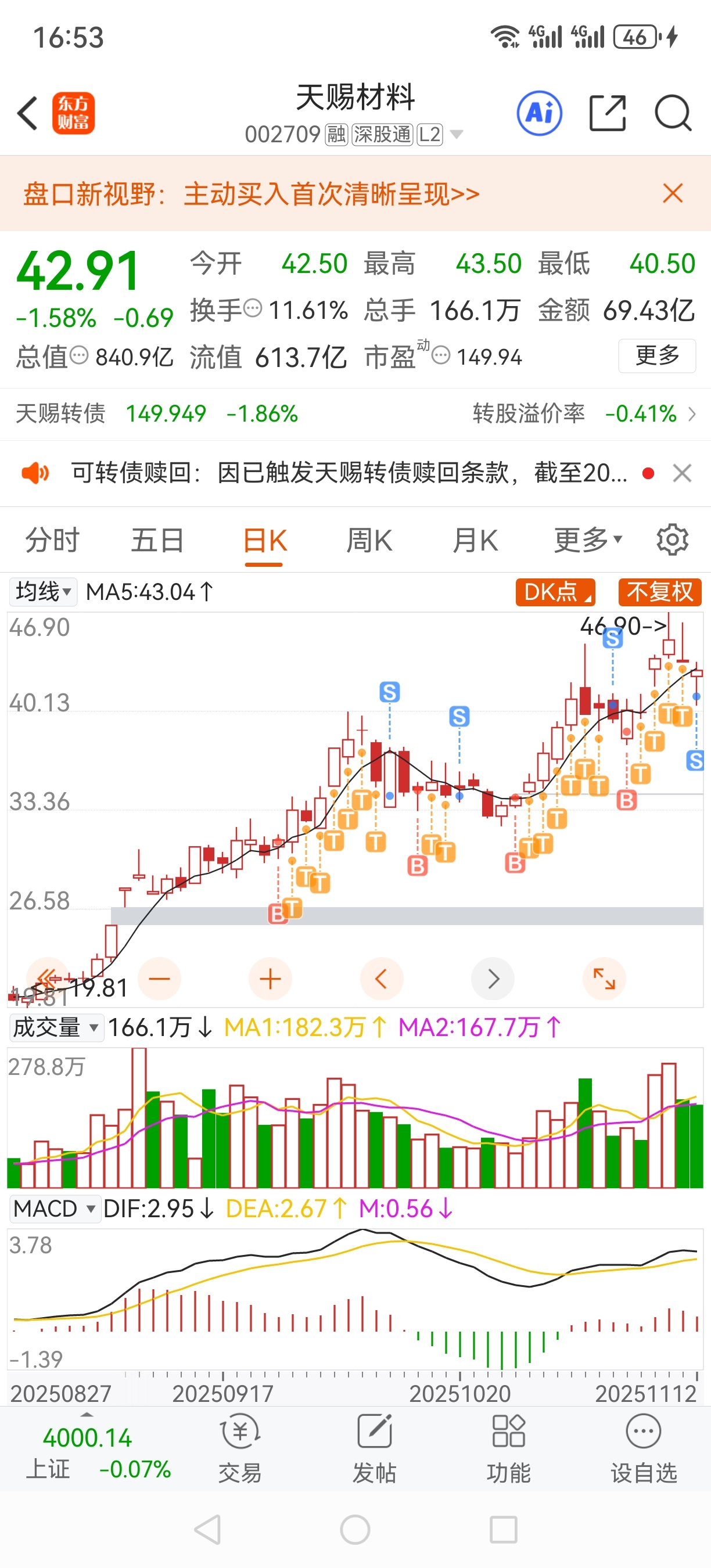Expand the chart to fullscreen

tap(604, 979)
